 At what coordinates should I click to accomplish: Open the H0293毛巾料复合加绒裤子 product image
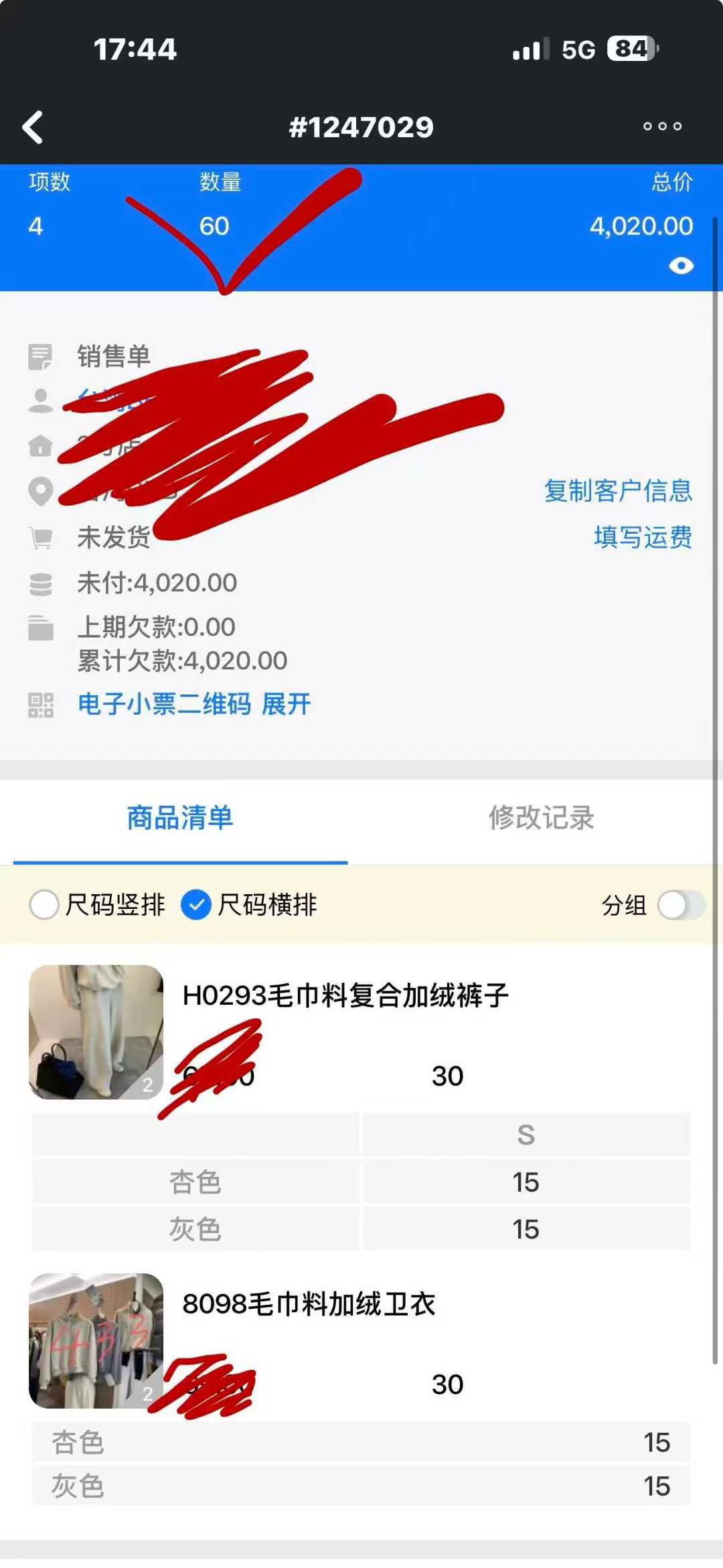(96, 1031)
